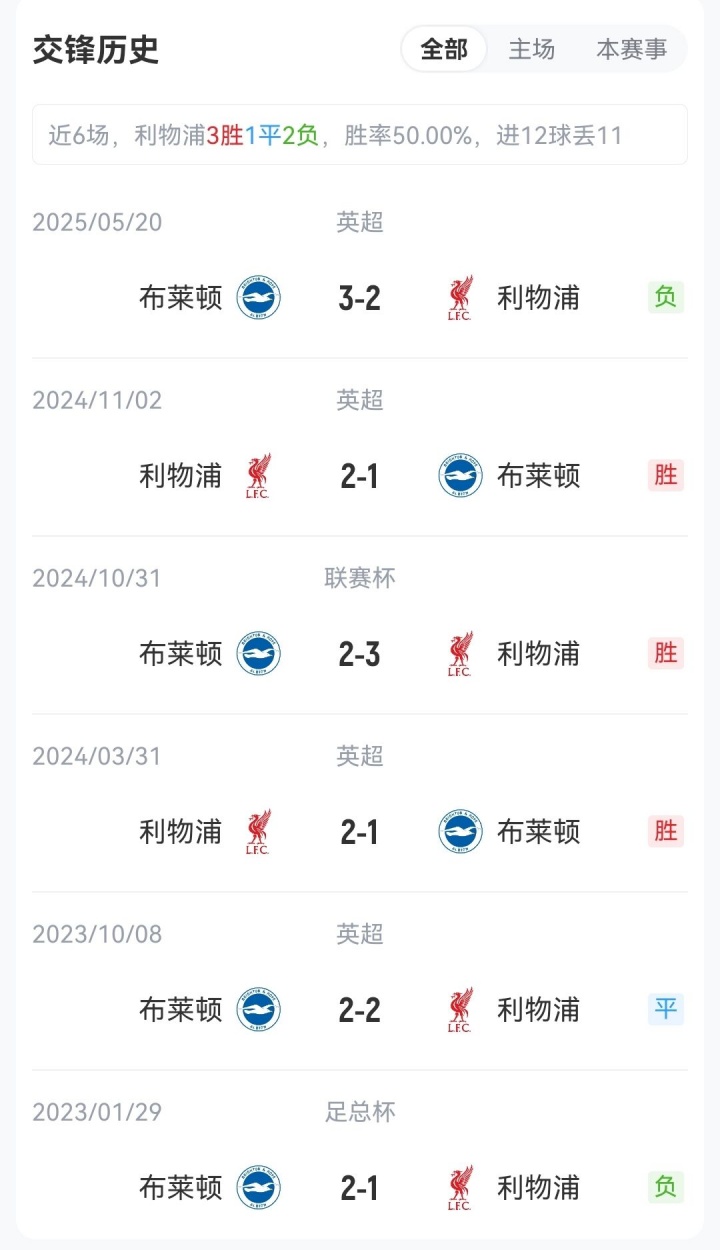Open the 2024/10/31 联赛杯 2-3 match
This screenshot has width=720, height=1250.
coord(359,654)
